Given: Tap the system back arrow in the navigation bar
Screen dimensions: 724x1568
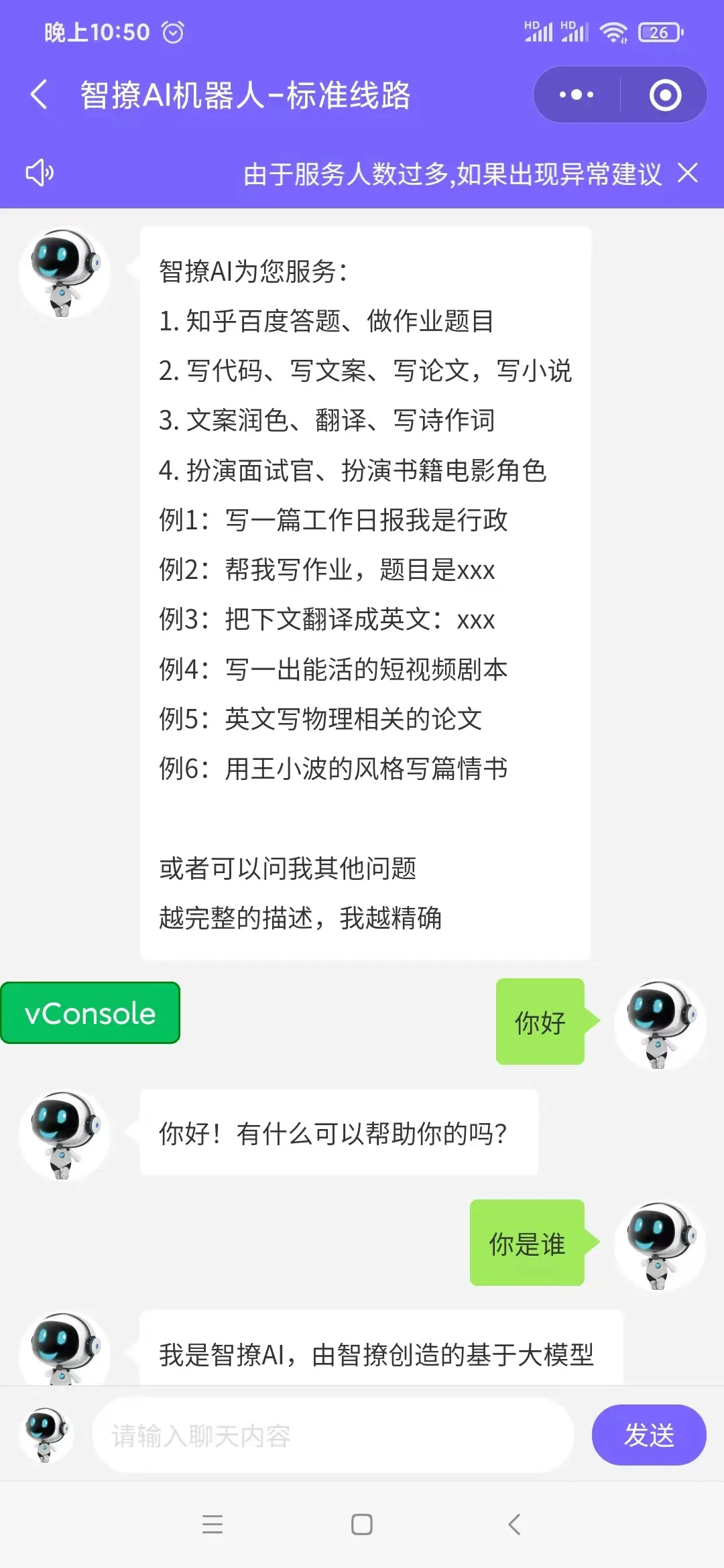Looking at the screenshot, I should pos(514,1524).
